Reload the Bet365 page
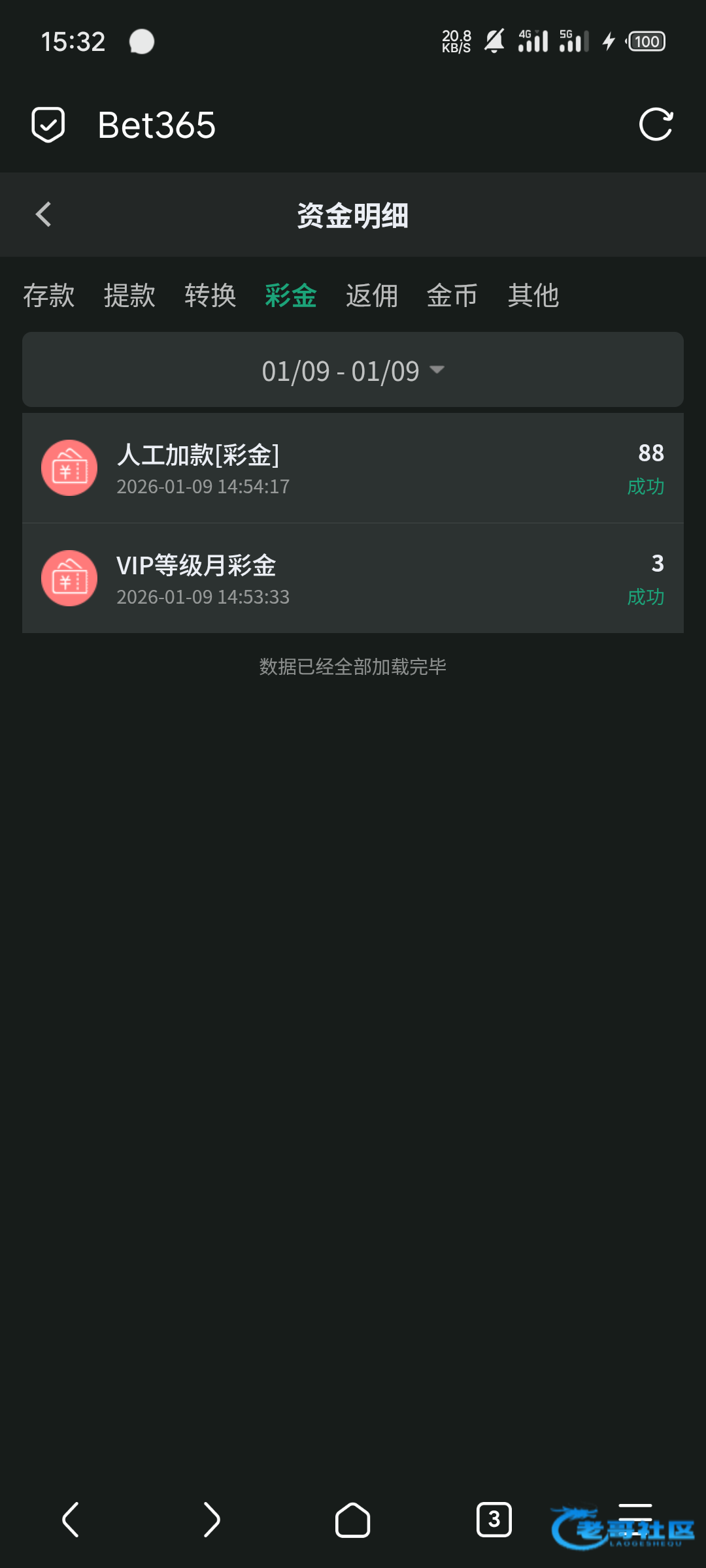Image resolution: width=706 pixels, height=1568 pixels. point(656,125)
